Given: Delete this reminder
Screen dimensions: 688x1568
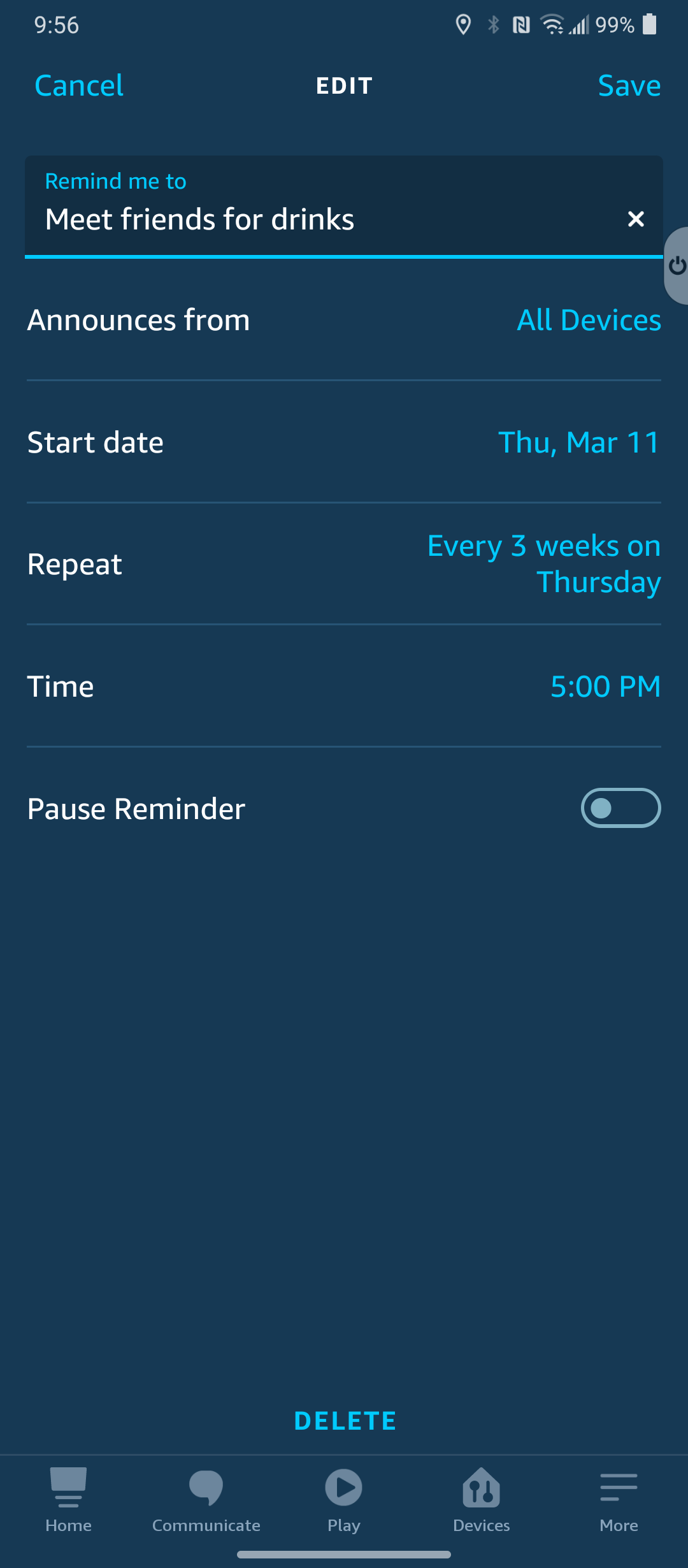Looking at the screenshot, I should [345, 1421].
